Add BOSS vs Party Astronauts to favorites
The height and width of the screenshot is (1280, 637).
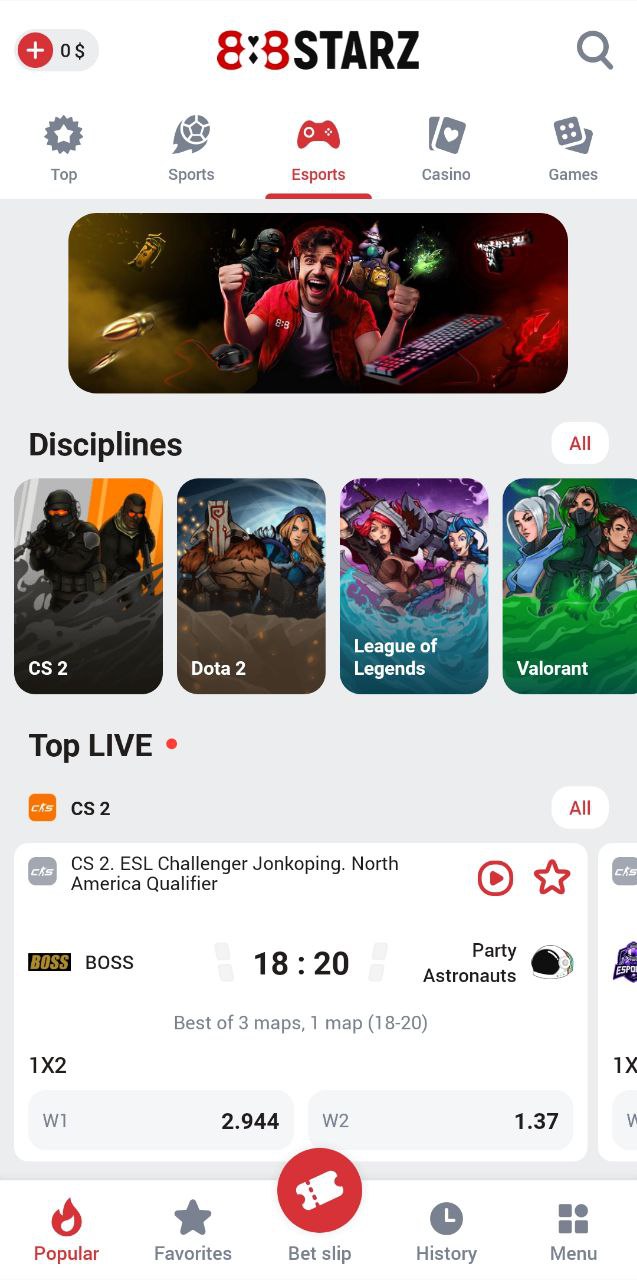(551, 878)
